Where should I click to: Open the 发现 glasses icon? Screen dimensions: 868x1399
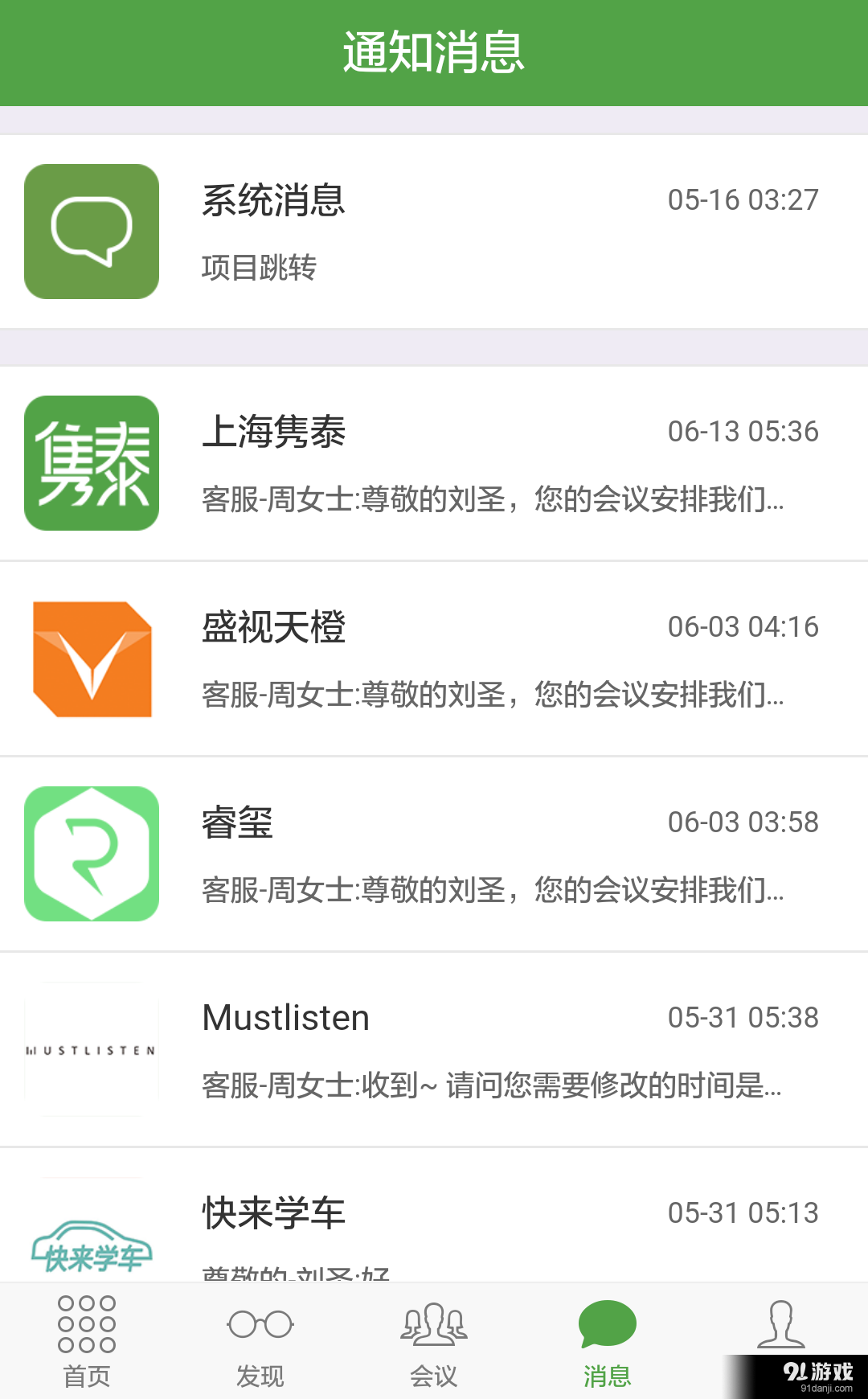260,1323
